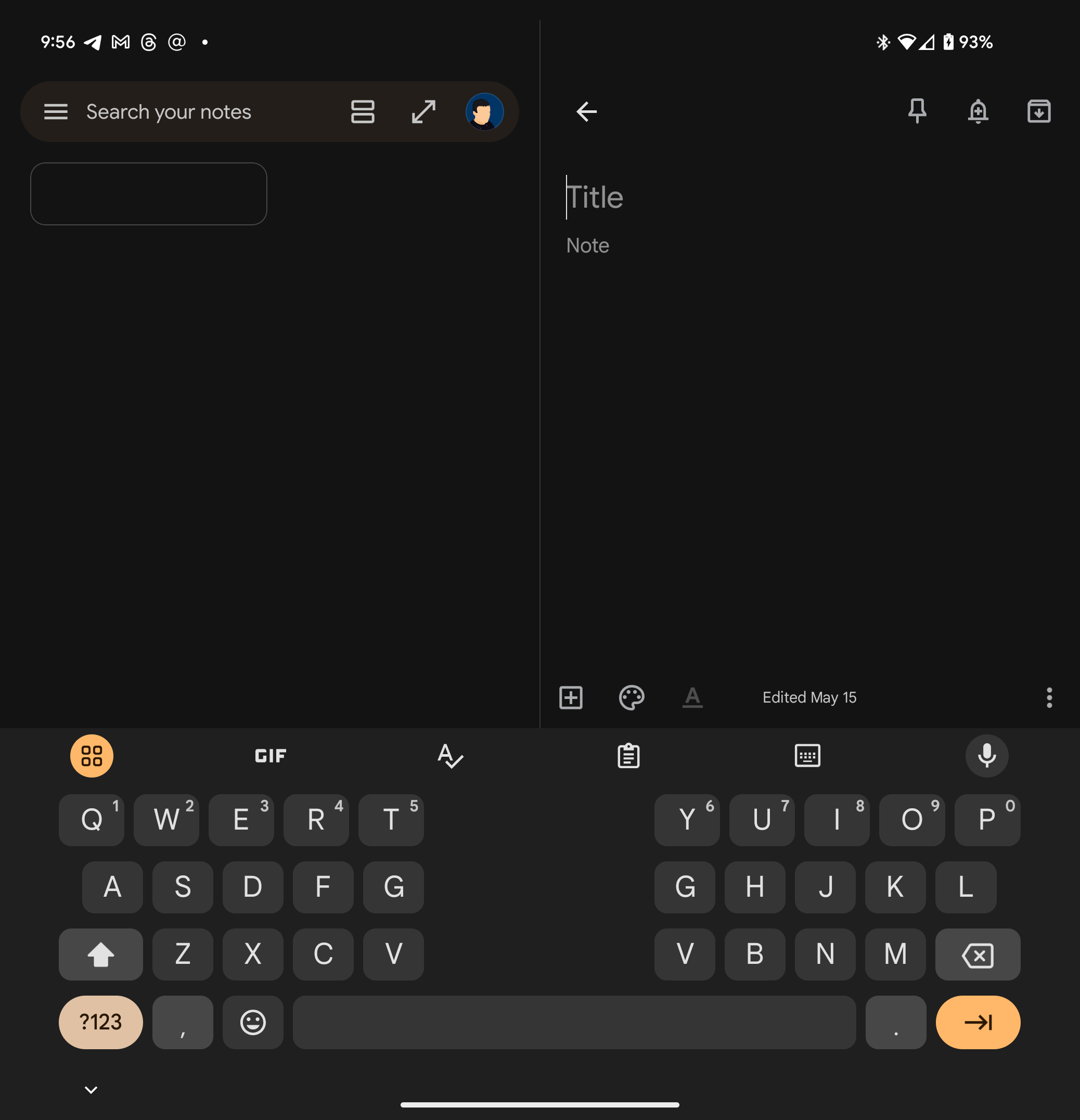Tap the backspace key
This screenshot has width=1080, height=1120.
(978, 955)
